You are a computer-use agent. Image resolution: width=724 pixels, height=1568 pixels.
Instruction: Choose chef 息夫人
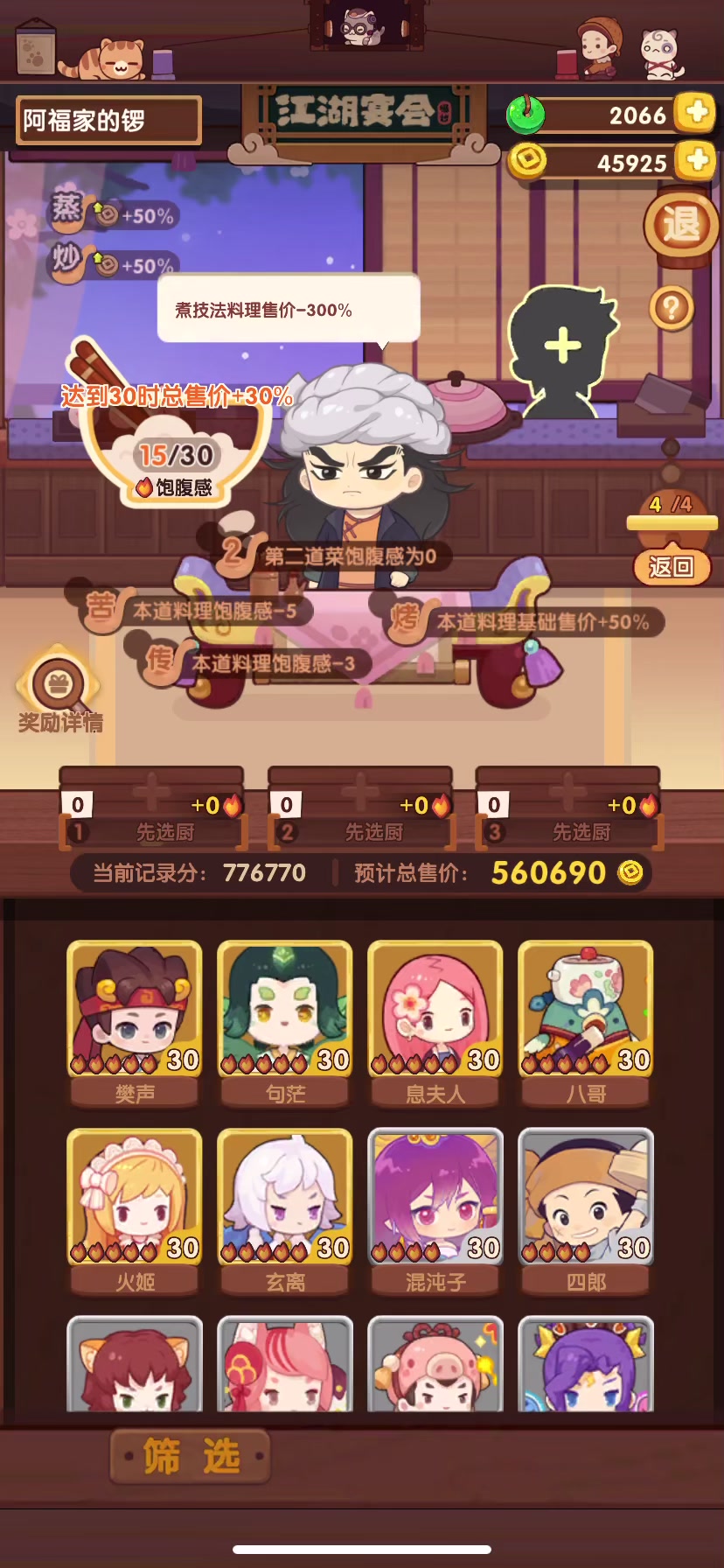pyautogui.click(x=435, y=1024)
